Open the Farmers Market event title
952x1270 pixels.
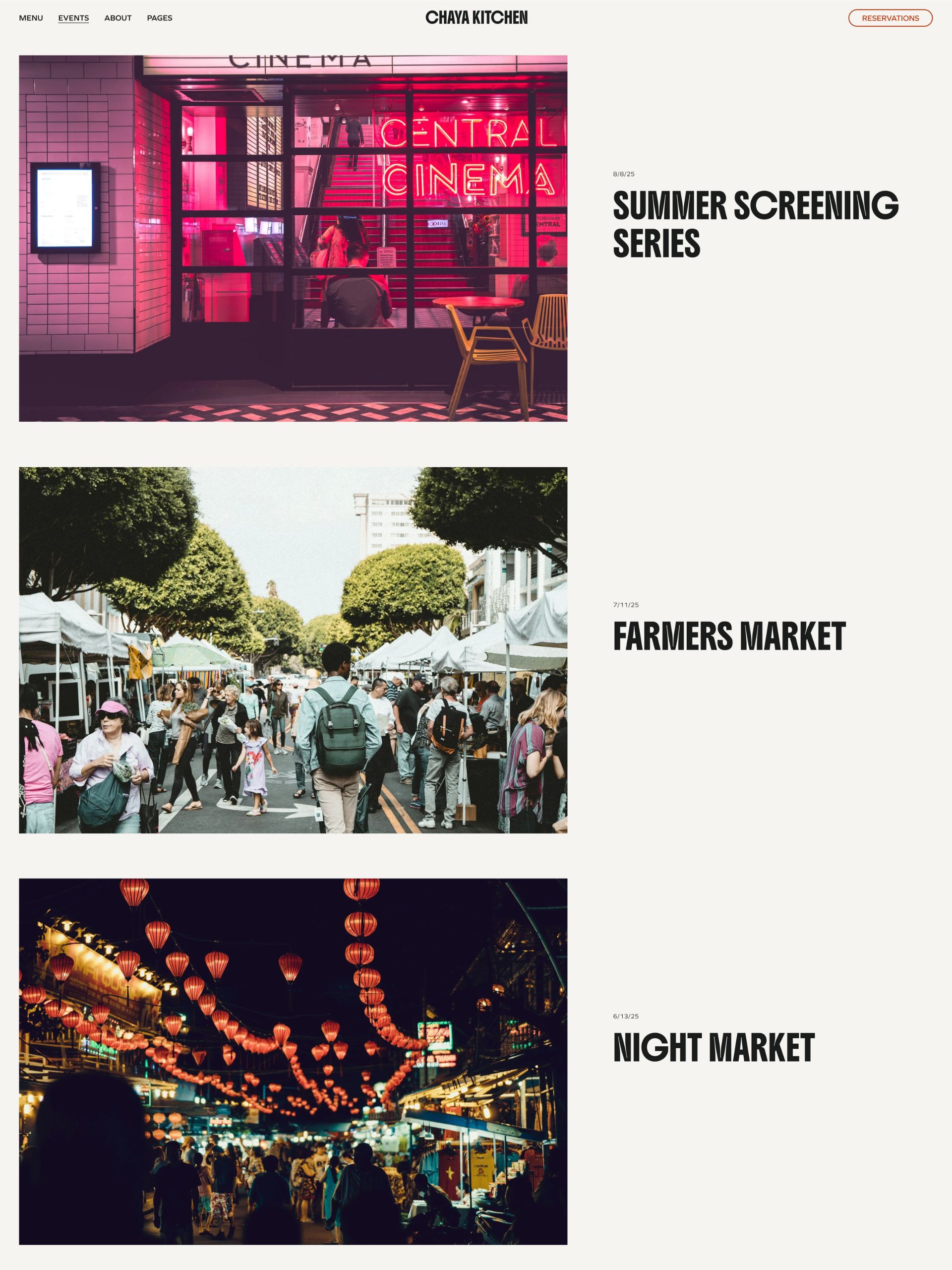tap(729, 636)
